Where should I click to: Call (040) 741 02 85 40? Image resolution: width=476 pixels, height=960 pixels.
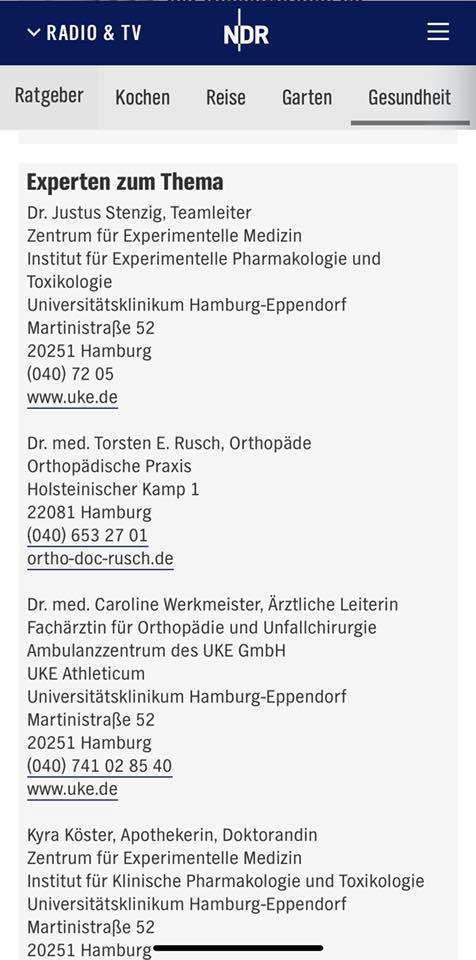click(x=99, y=766)
